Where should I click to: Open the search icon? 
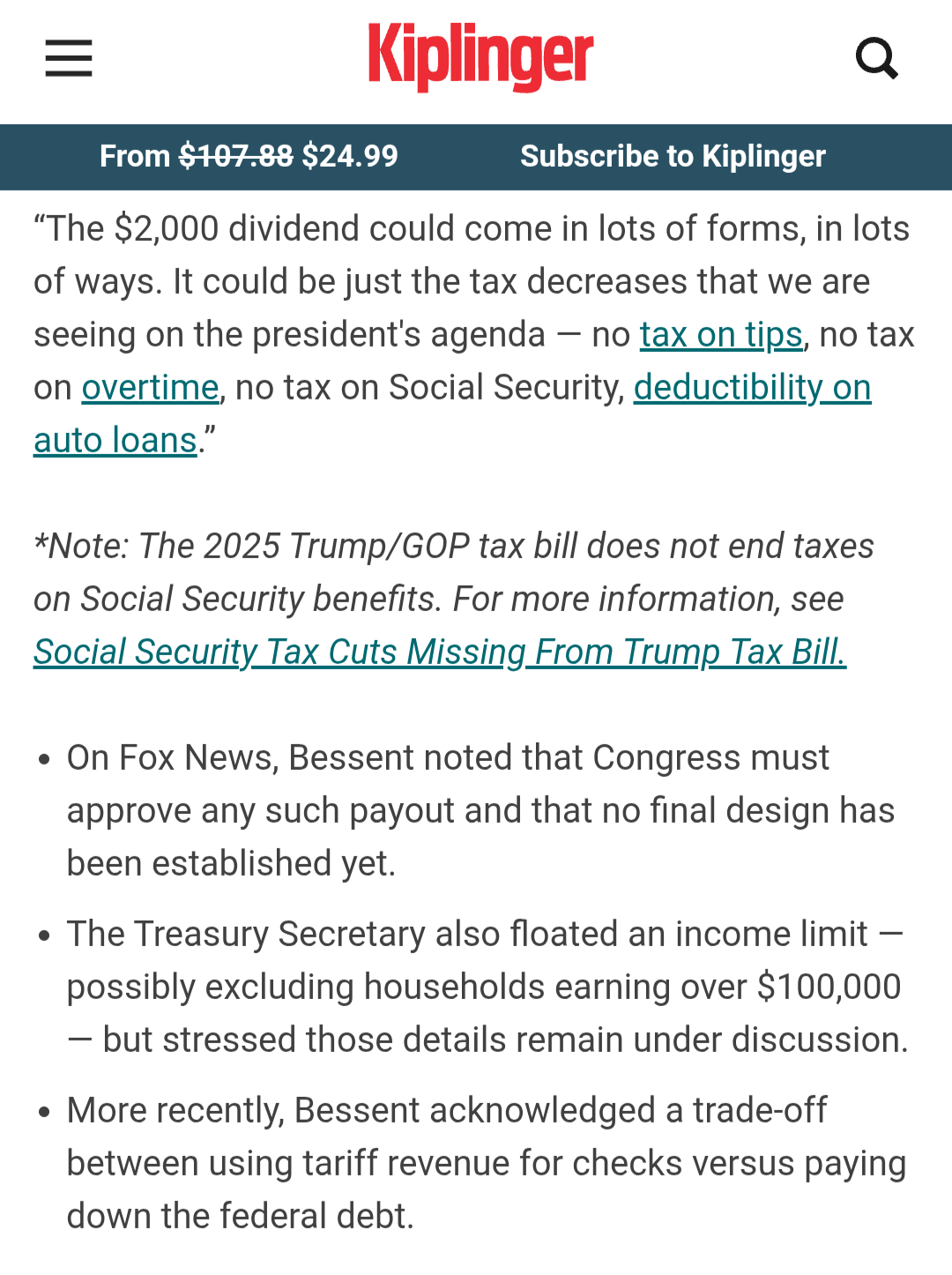click(876, 58)
